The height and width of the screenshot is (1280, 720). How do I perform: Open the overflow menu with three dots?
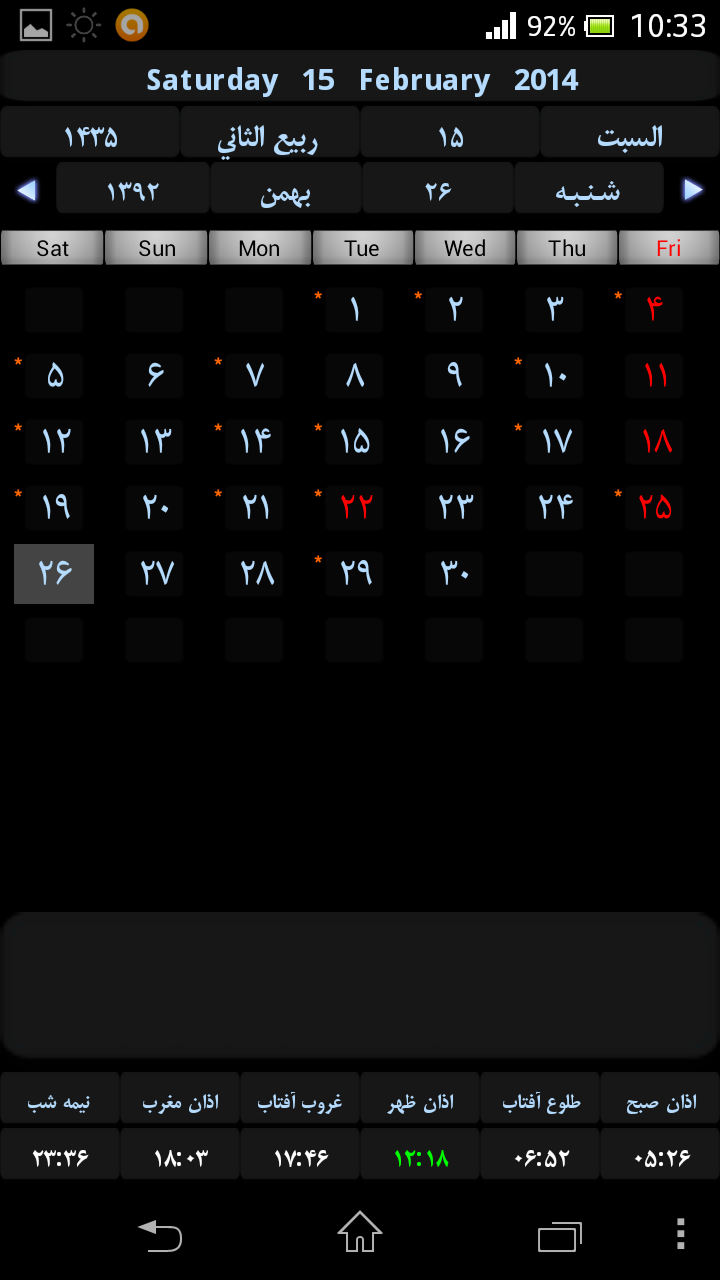click(x=680, y=1234)
